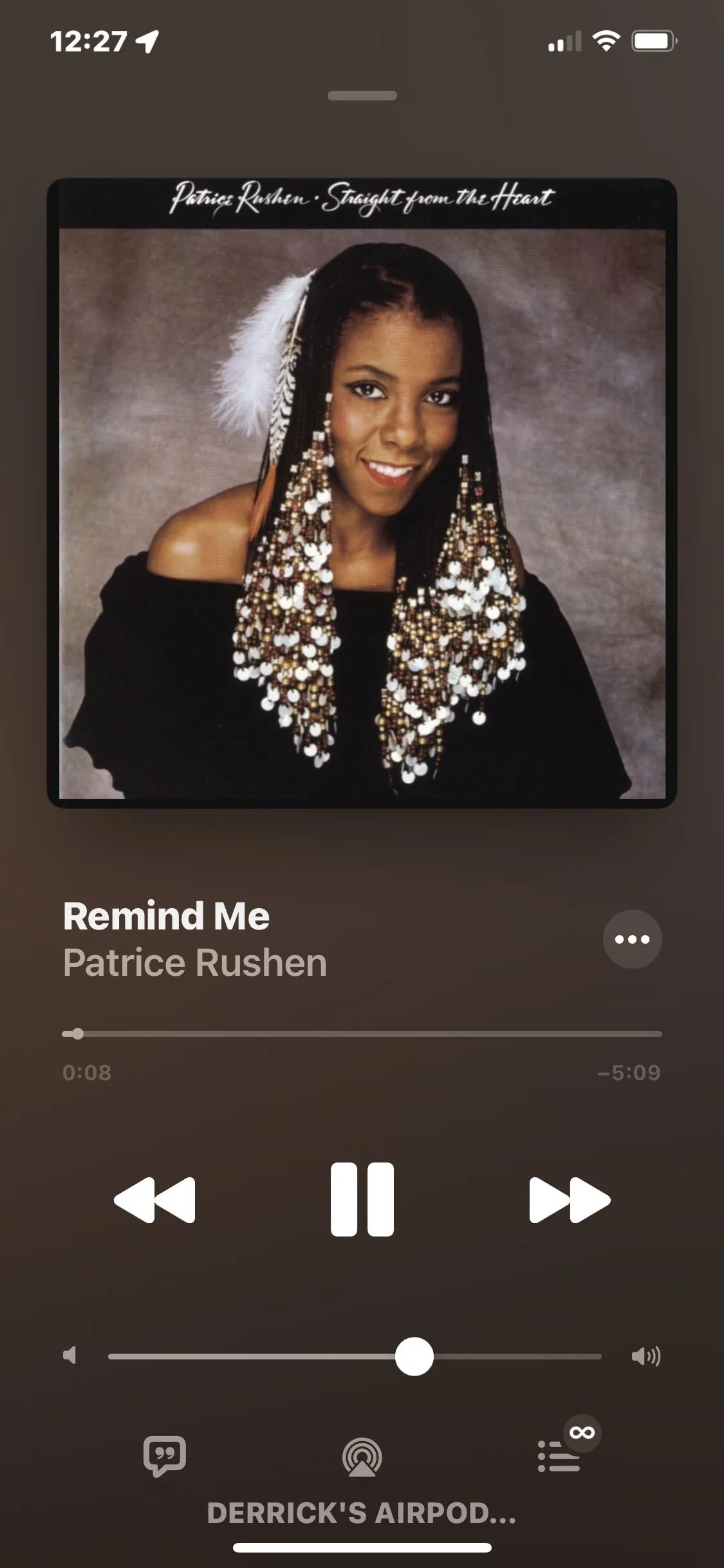Open the more options menu for Remind Me
The width and height of the screenshot is (724, 1568).
(x=632, y=939)
